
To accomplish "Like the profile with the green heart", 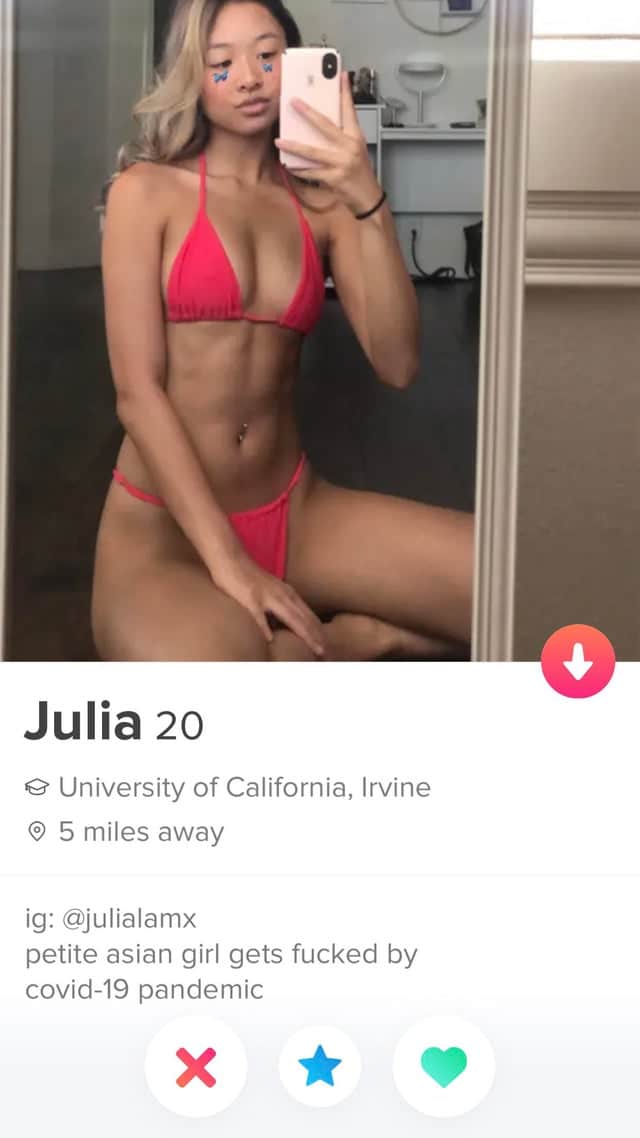I will click(444, 1067).
